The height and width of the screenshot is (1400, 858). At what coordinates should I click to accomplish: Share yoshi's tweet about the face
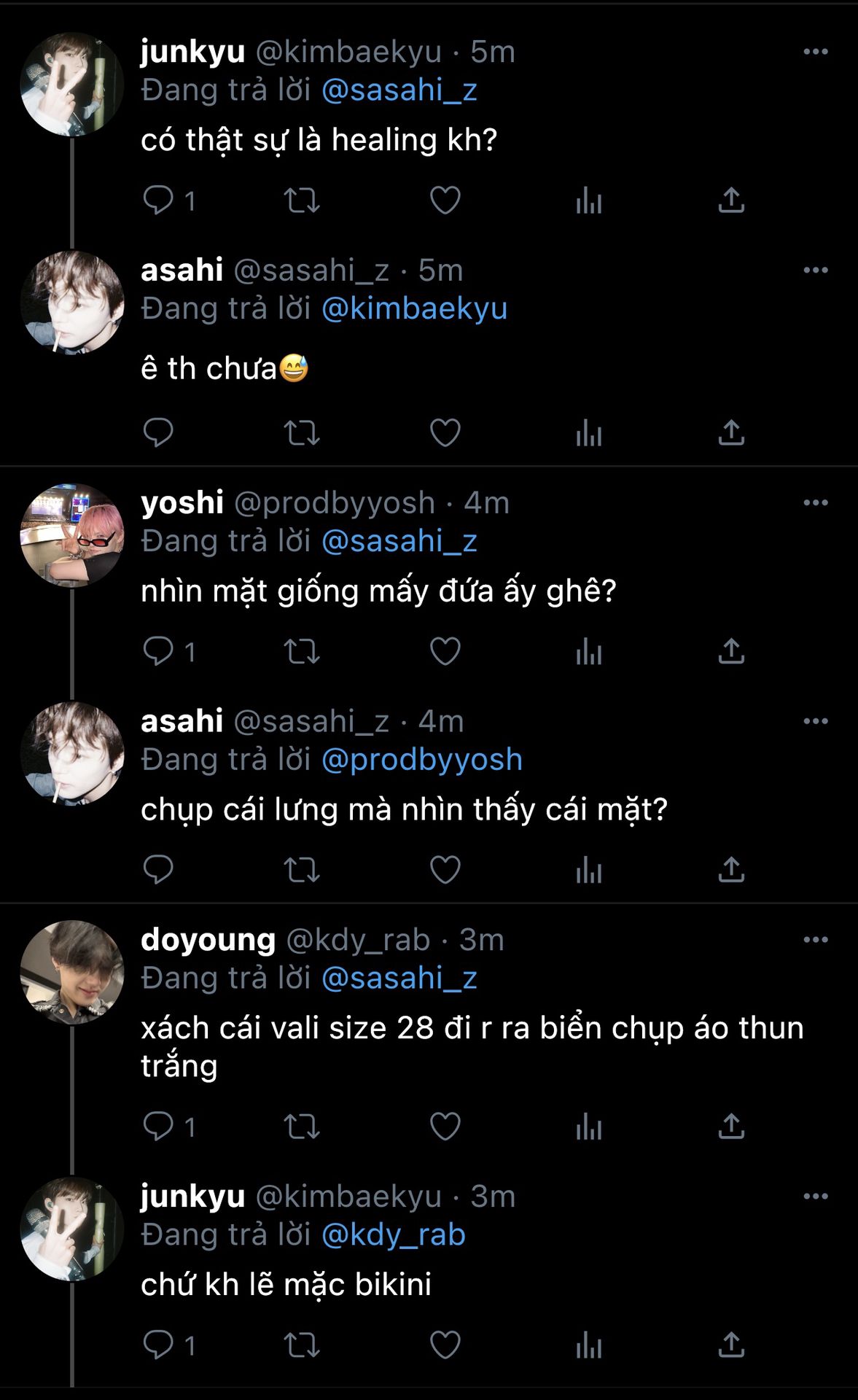pos(730,651)
